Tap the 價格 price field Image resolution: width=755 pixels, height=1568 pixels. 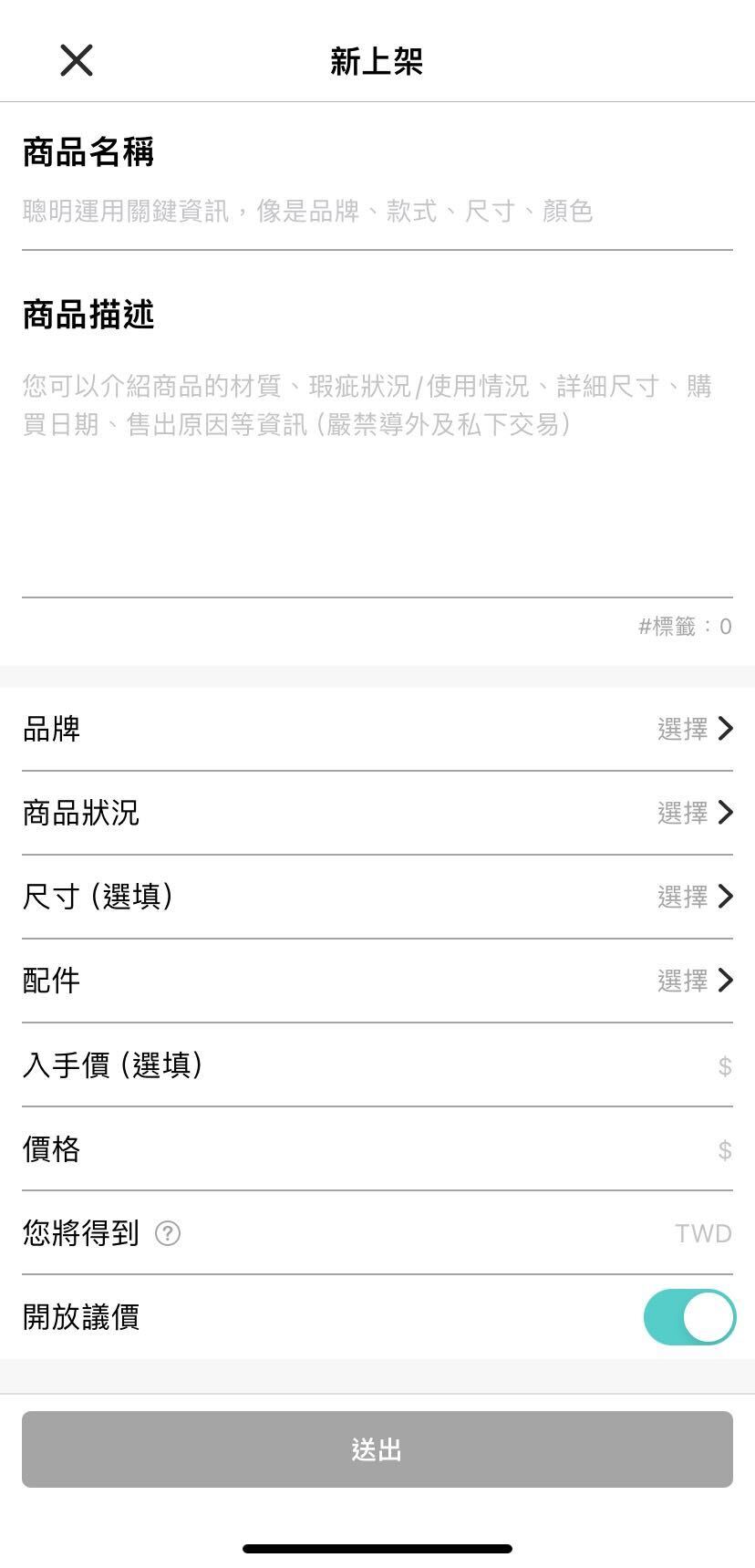tap(547, 1149)
